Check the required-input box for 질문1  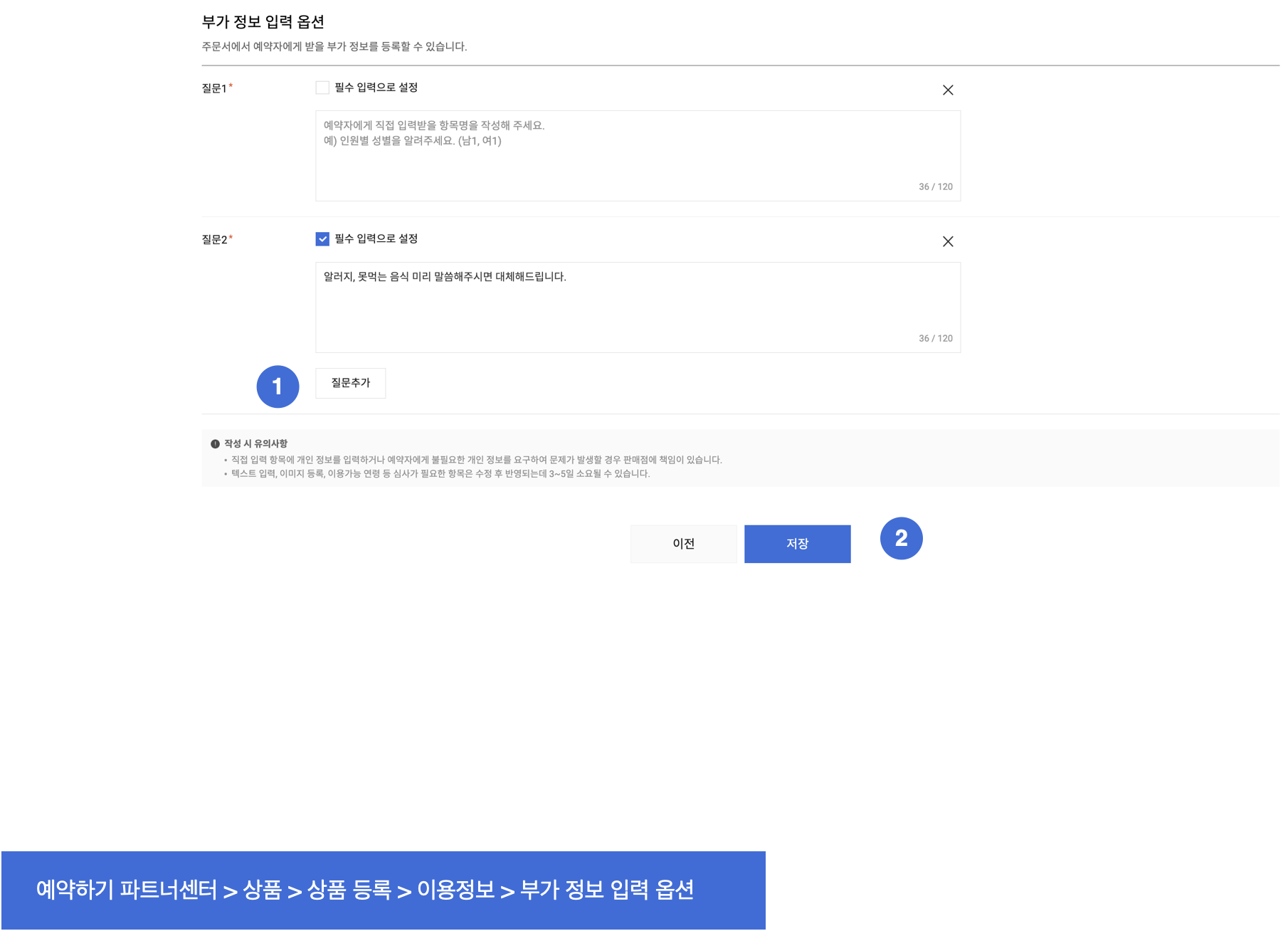coord(322,88)
